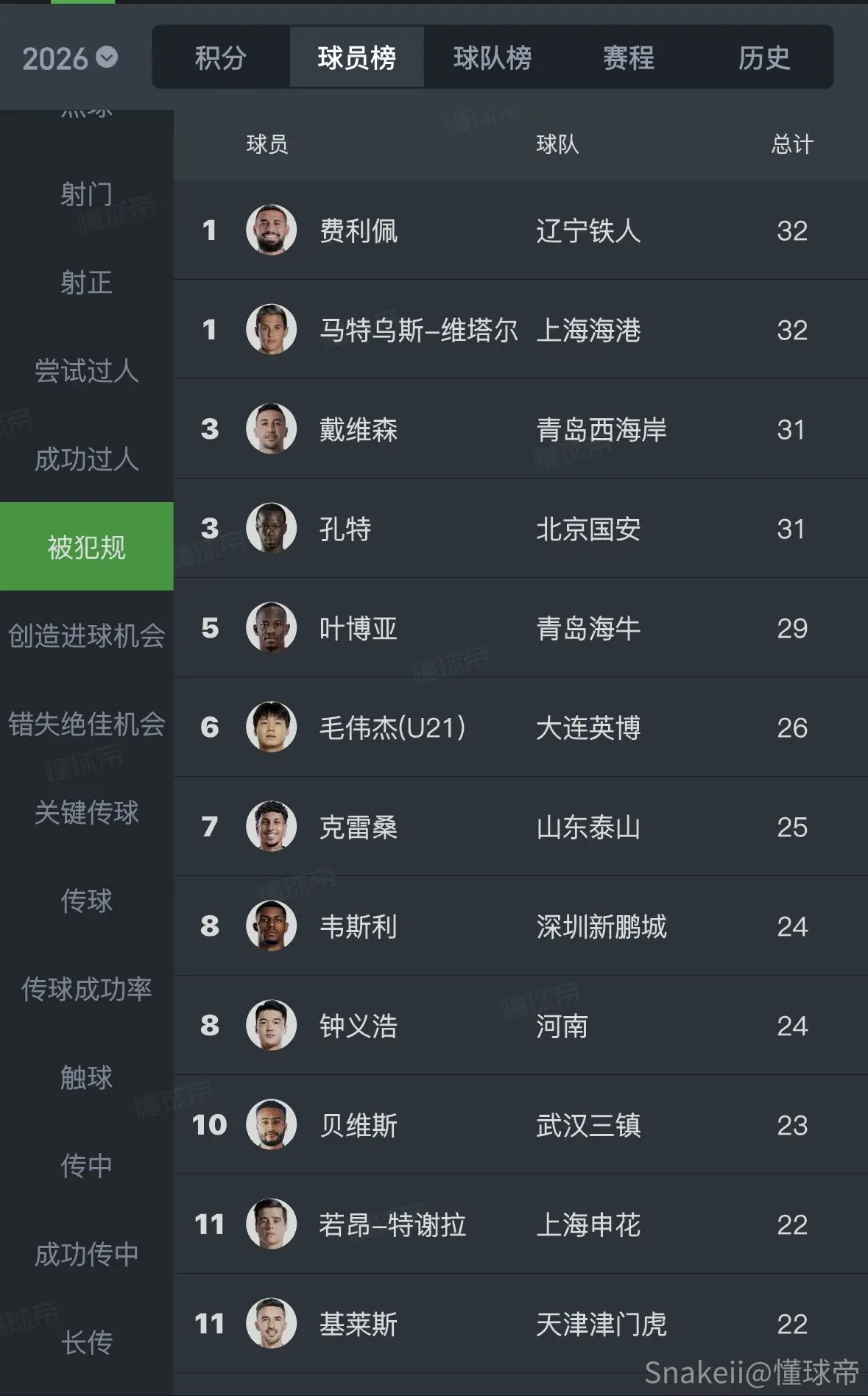Open player 费利佩's row
This screenshot has height=1396, width=868.
521,230
